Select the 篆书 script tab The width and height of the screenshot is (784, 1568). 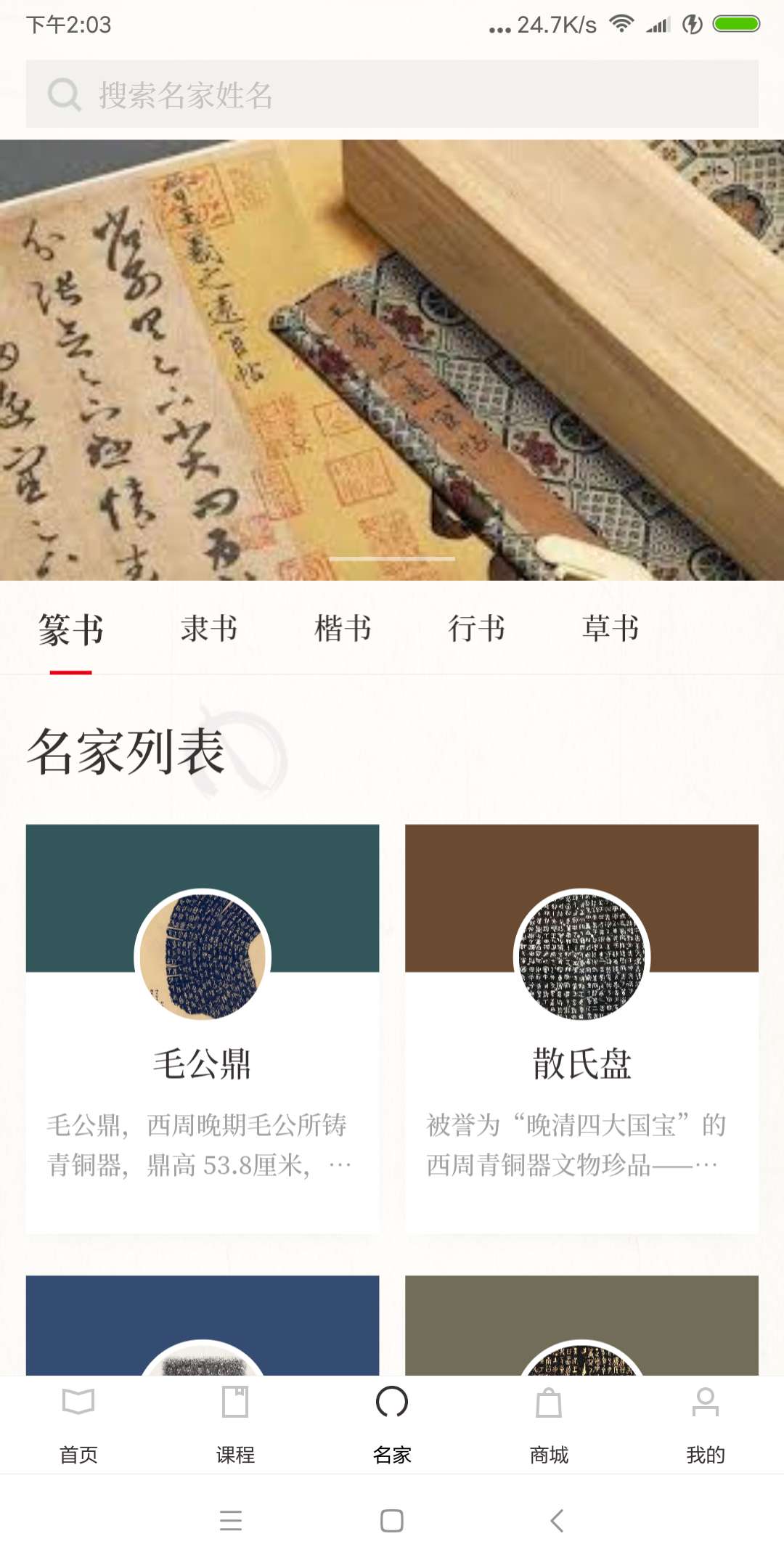70,629
